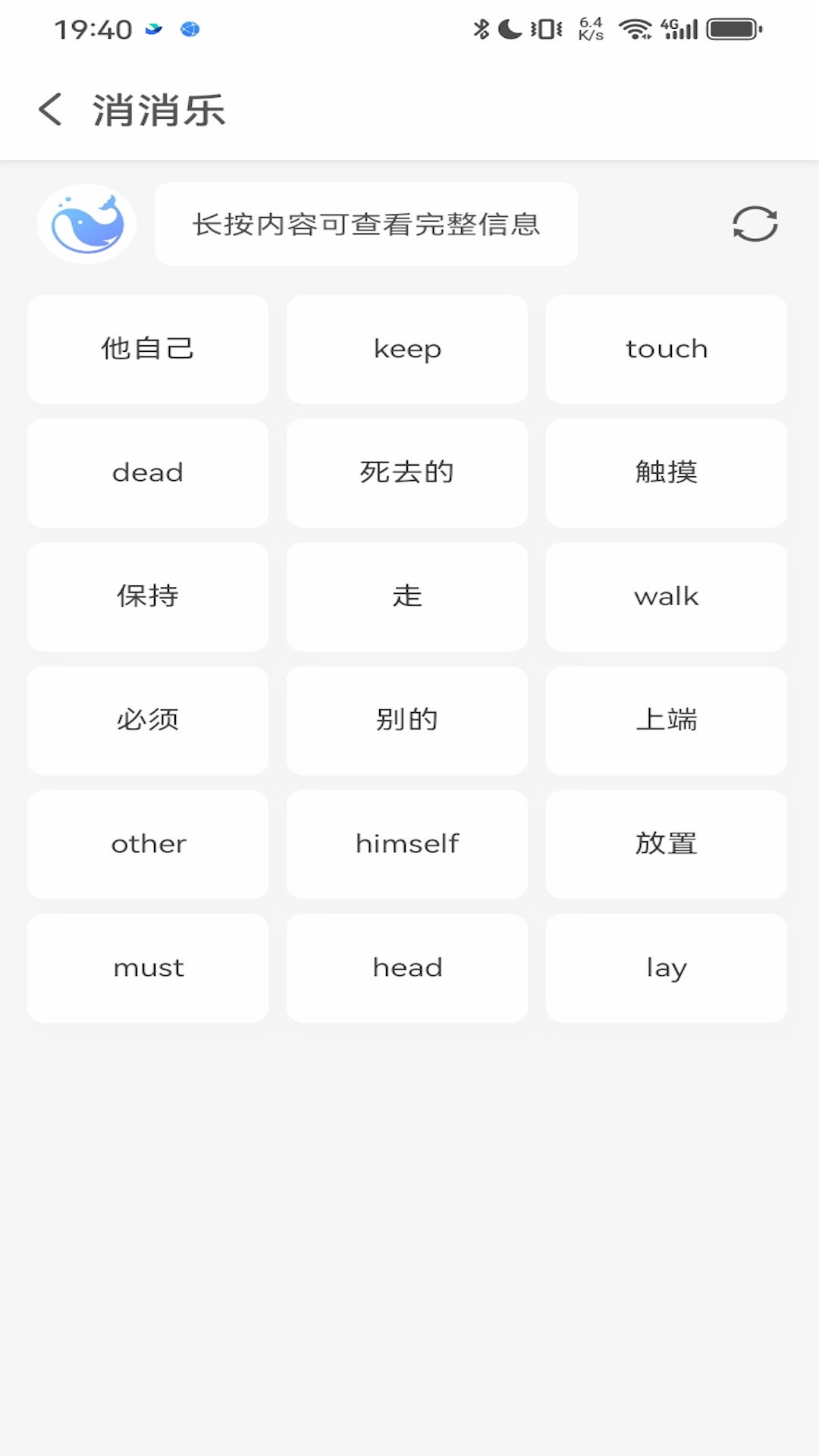Select the 死去的 tile

pyautogui.click(x=407, y=472)
